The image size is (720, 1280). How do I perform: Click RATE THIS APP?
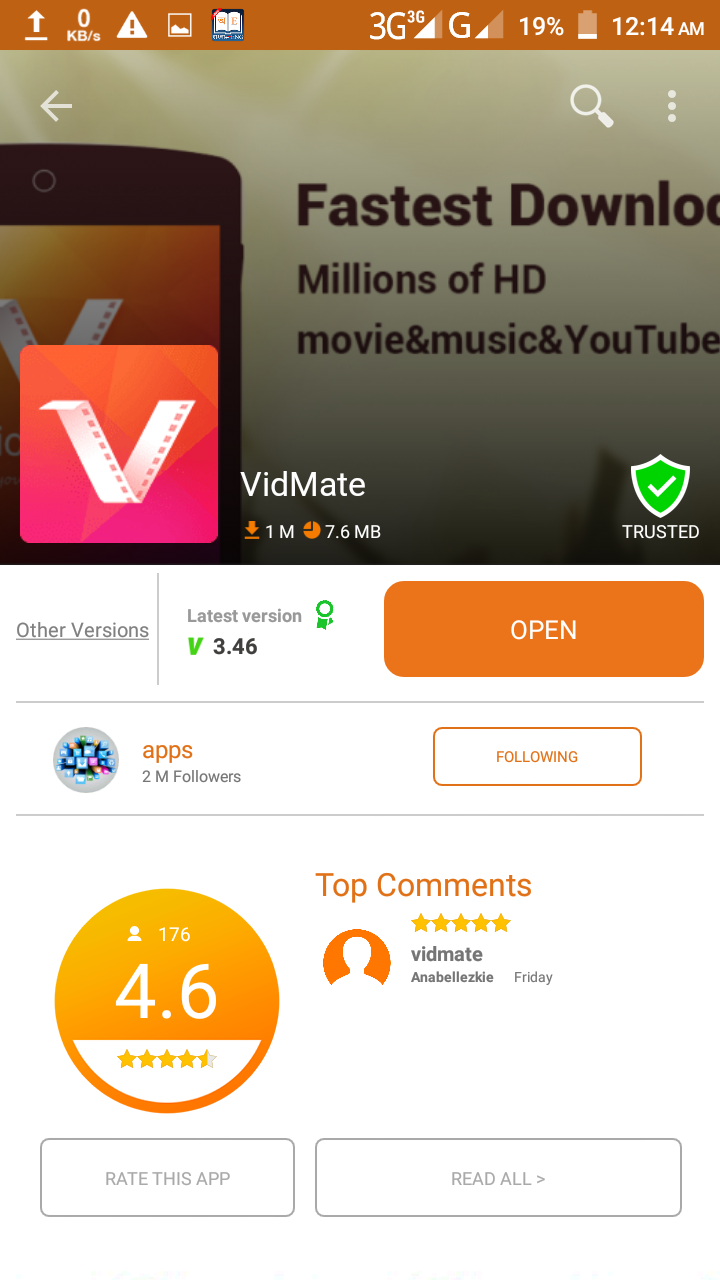tap(166, 1177)
